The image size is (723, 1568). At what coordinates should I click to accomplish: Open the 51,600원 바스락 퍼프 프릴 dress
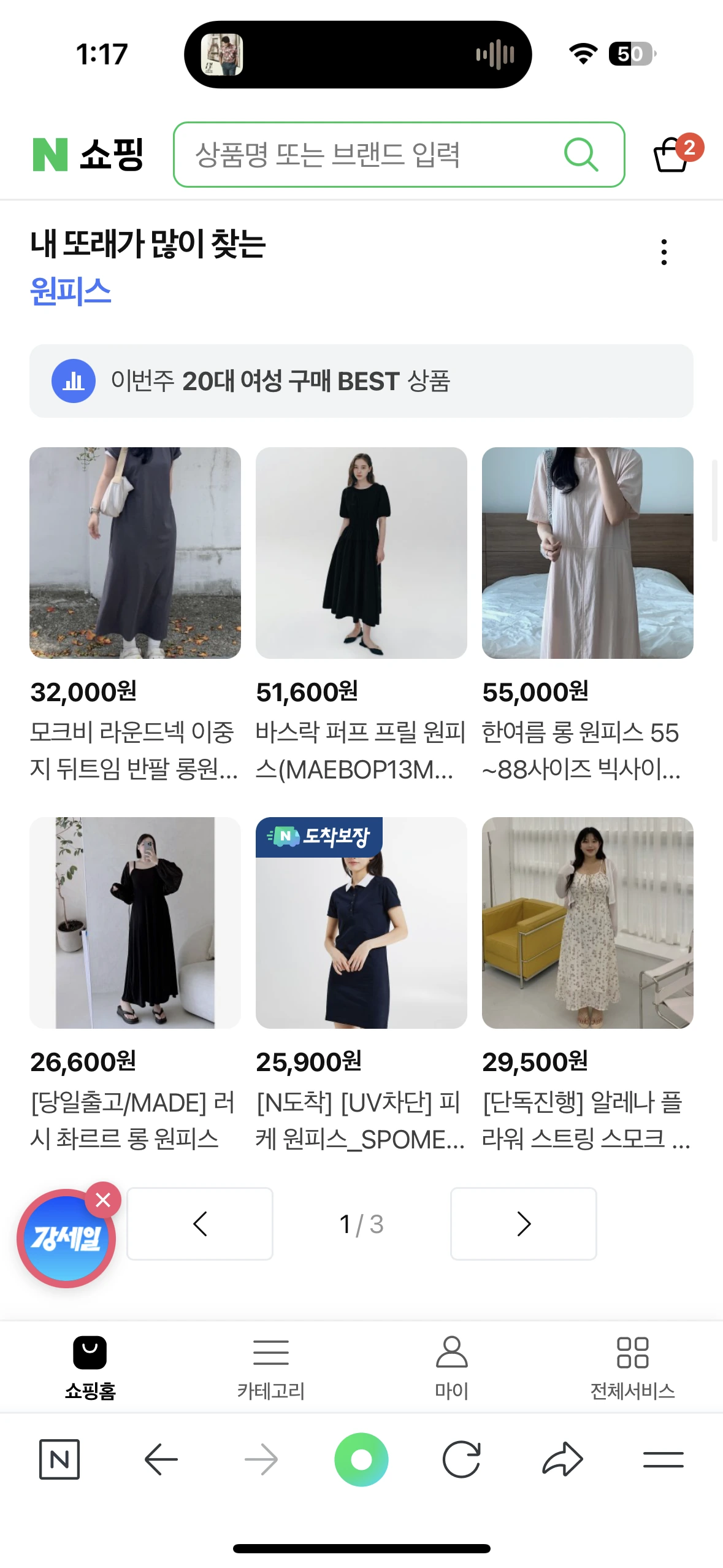tap(361, 553)
